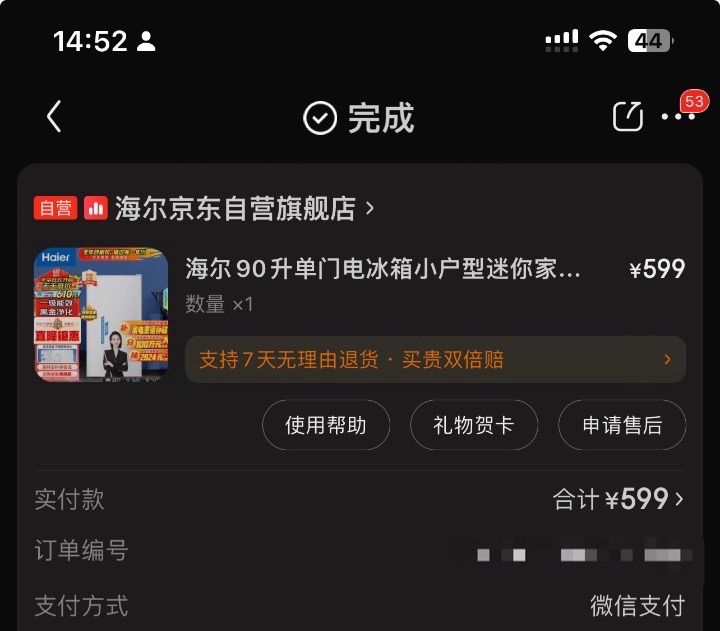The image size is (720, 631).
Task: Share this order
Action: [x=627, y=117]
